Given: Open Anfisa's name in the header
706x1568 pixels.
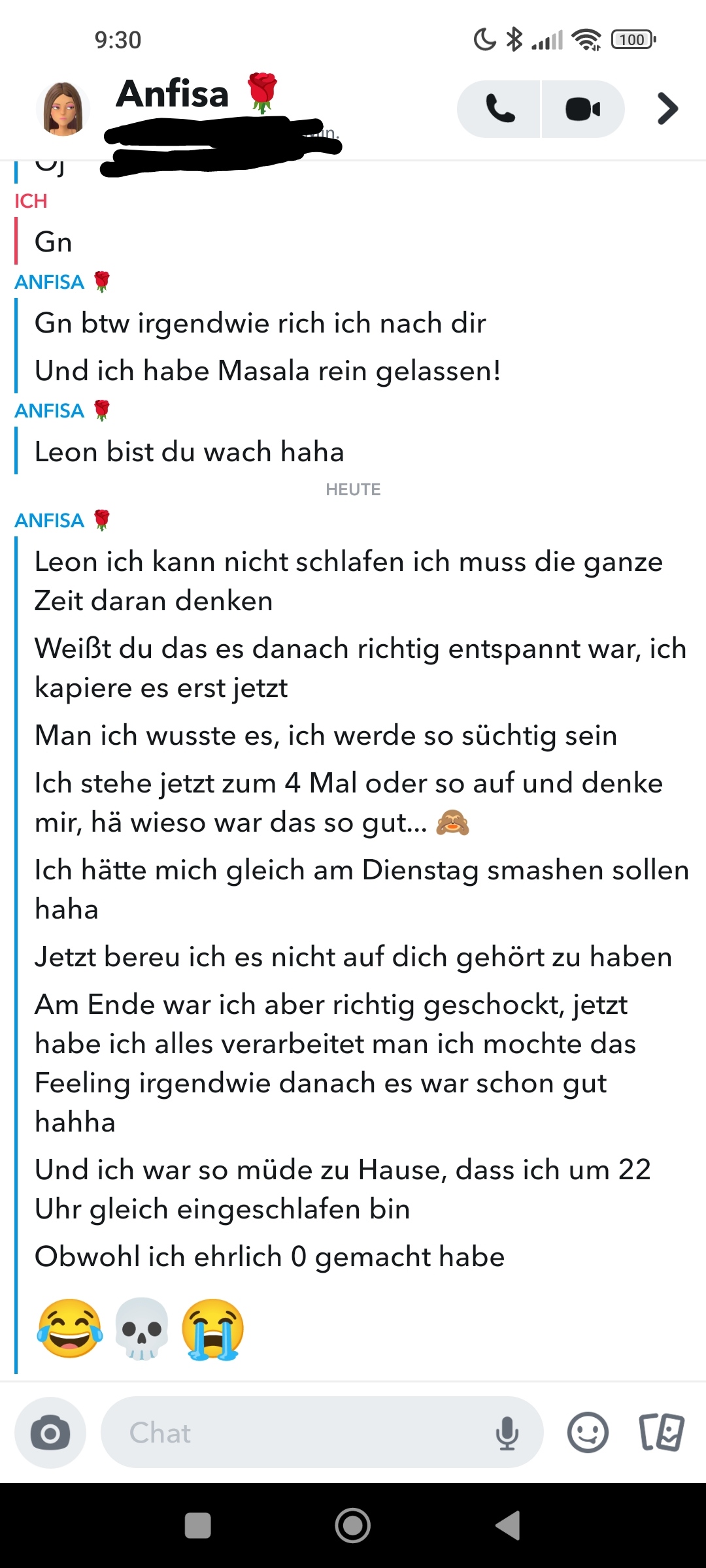Looking at the screenshot, I should point(173,93).
